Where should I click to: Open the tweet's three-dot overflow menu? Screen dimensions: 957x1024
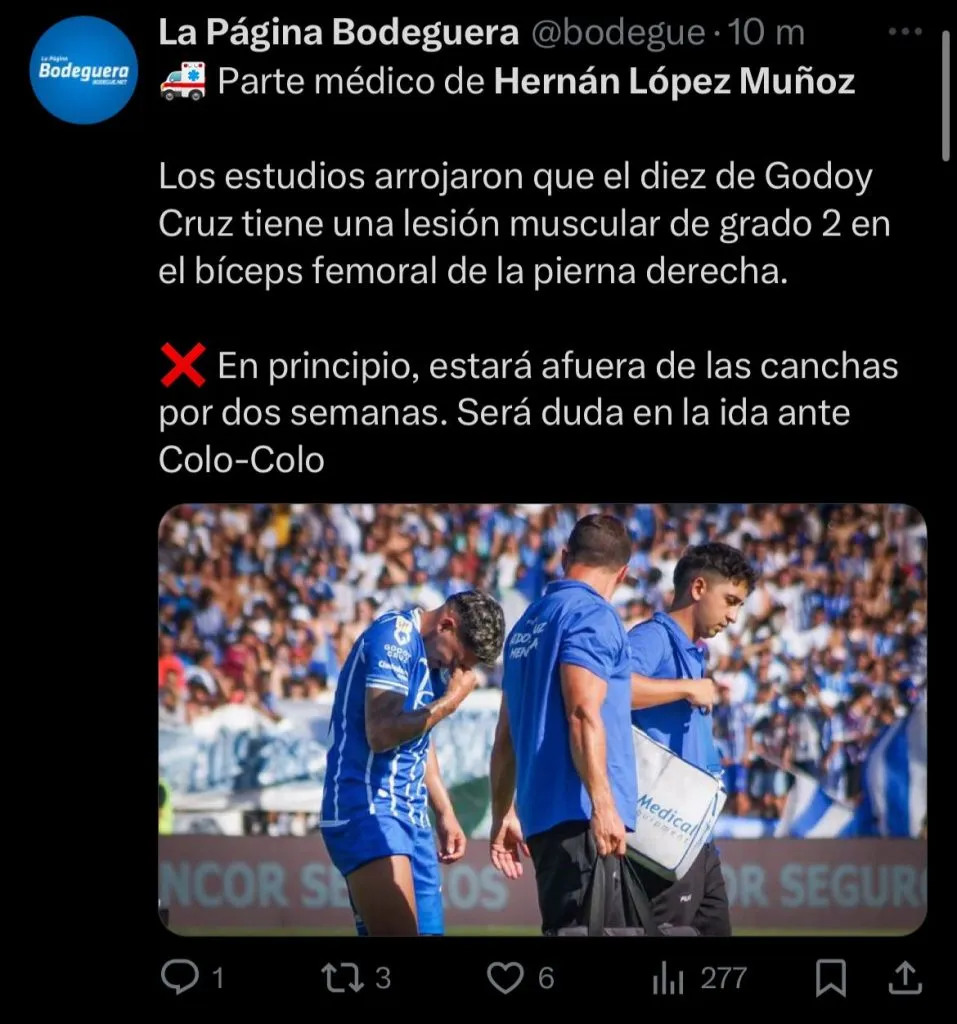pos(905,32)
